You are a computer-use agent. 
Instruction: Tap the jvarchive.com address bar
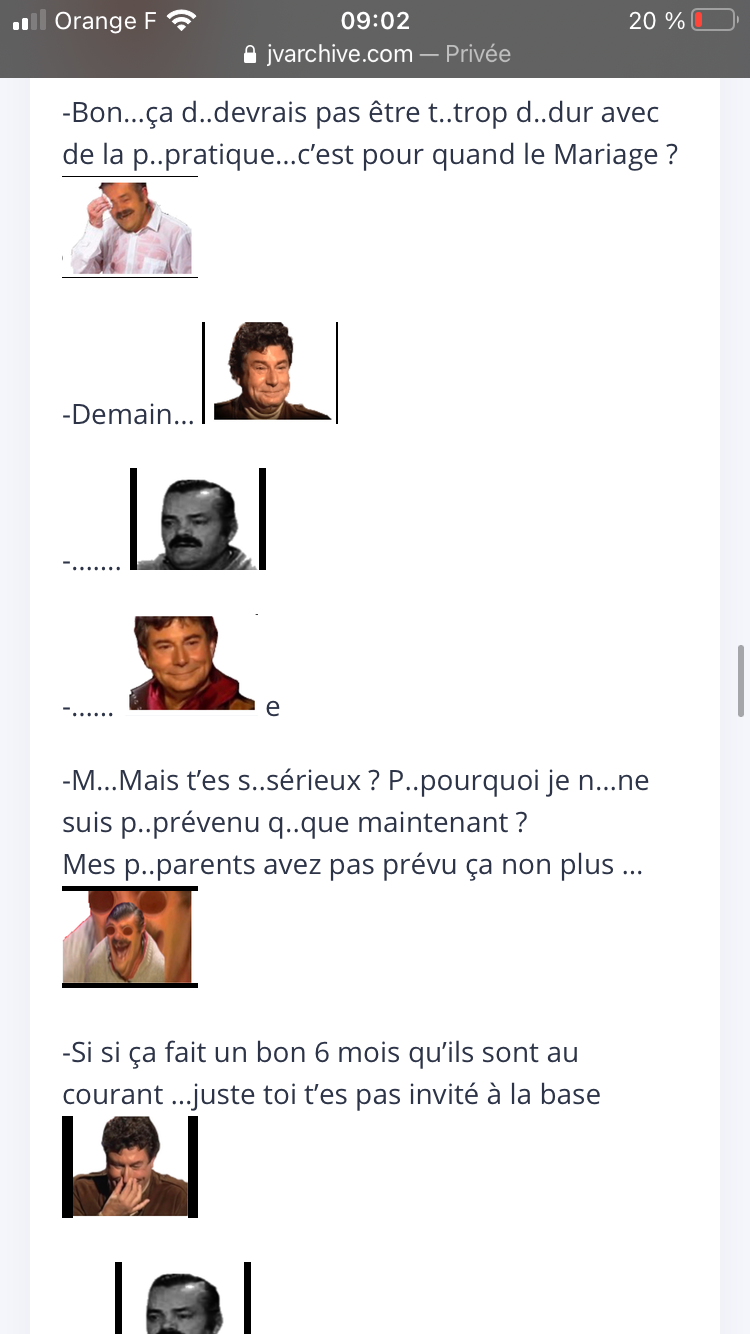point(376,54)
